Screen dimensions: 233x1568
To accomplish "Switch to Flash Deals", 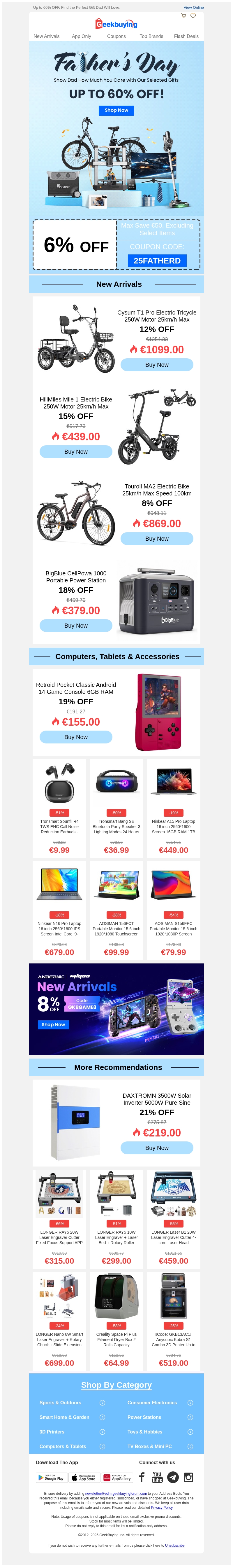I will pyautogui.click(x=186, y=36).
